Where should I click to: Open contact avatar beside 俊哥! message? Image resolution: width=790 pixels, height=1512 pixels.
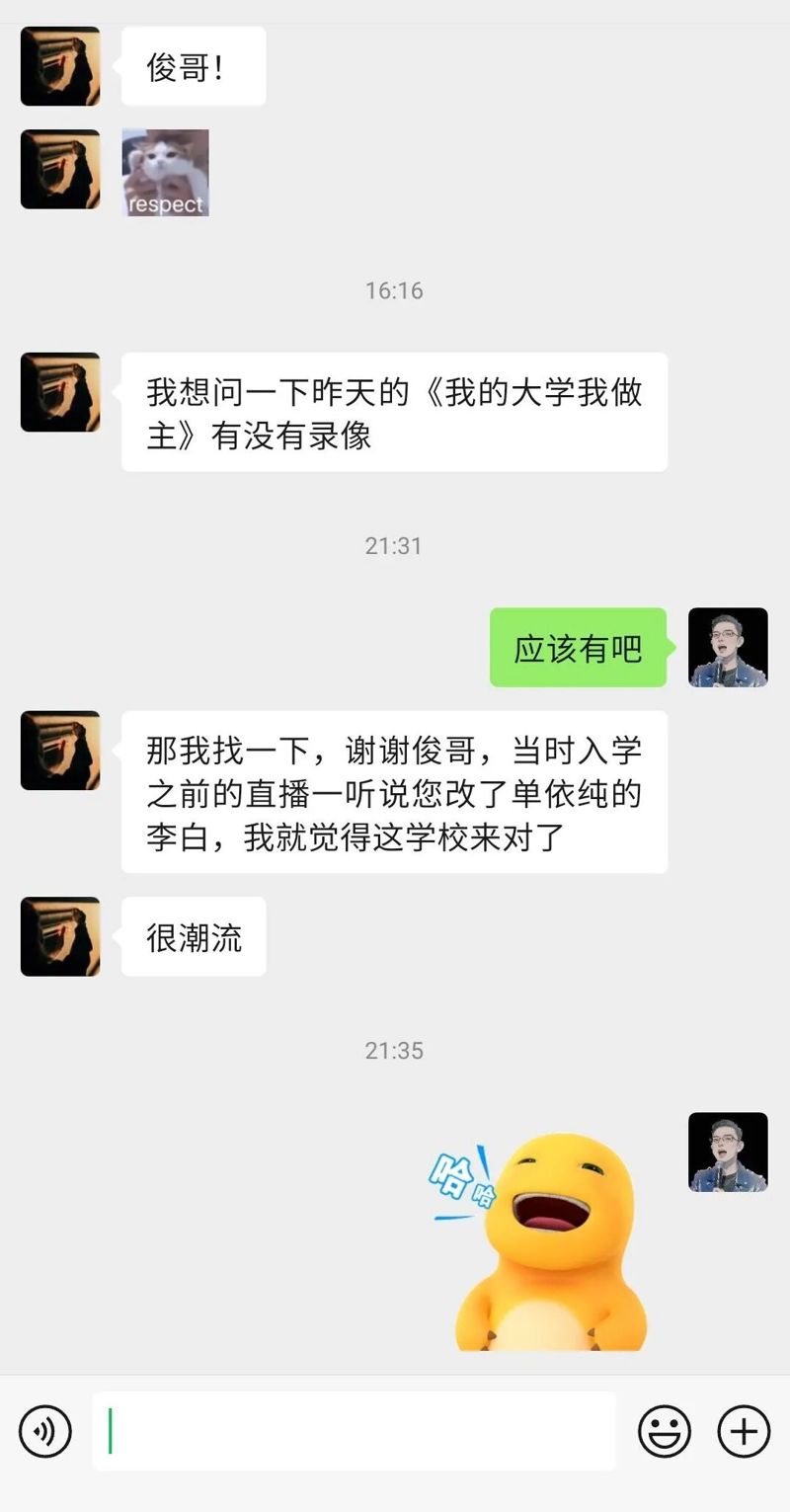coord(60,66)
